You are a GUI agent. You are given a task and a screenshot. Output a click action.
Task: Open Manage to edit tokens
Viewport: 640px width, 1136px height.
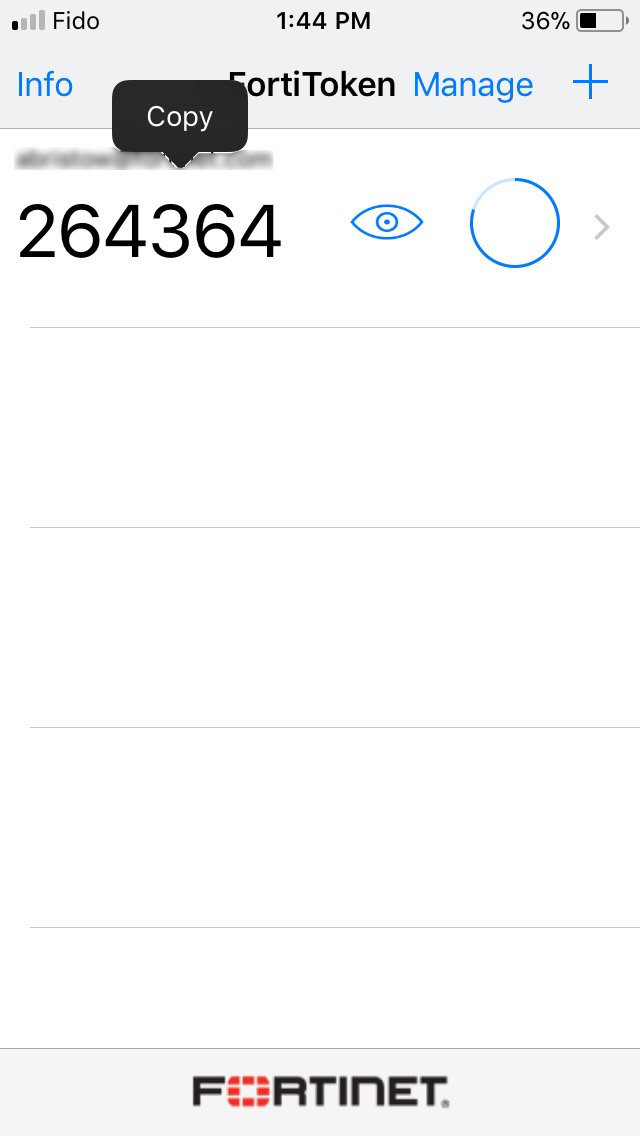(473, 84)
